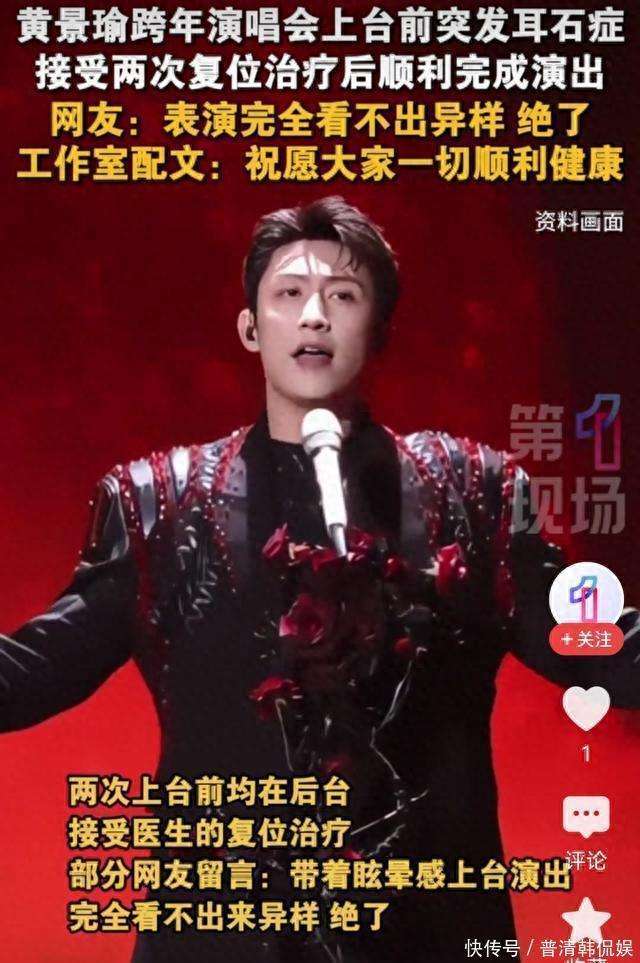Follow the account via 关注 button
This screenshot has width=640, height=963.
(586, 638)
